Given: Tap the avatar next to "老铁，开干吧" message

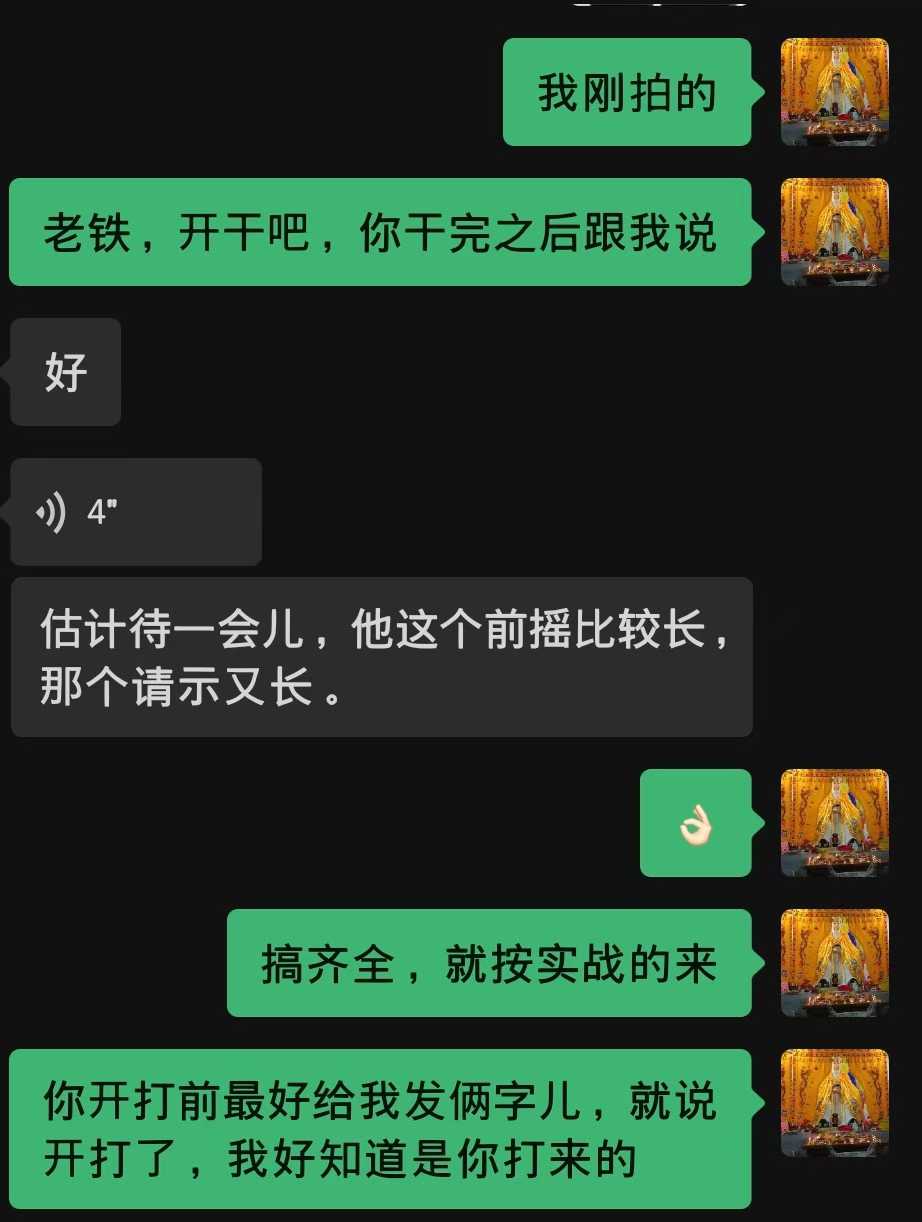Looking at the screenshot, I should (834, 232).
